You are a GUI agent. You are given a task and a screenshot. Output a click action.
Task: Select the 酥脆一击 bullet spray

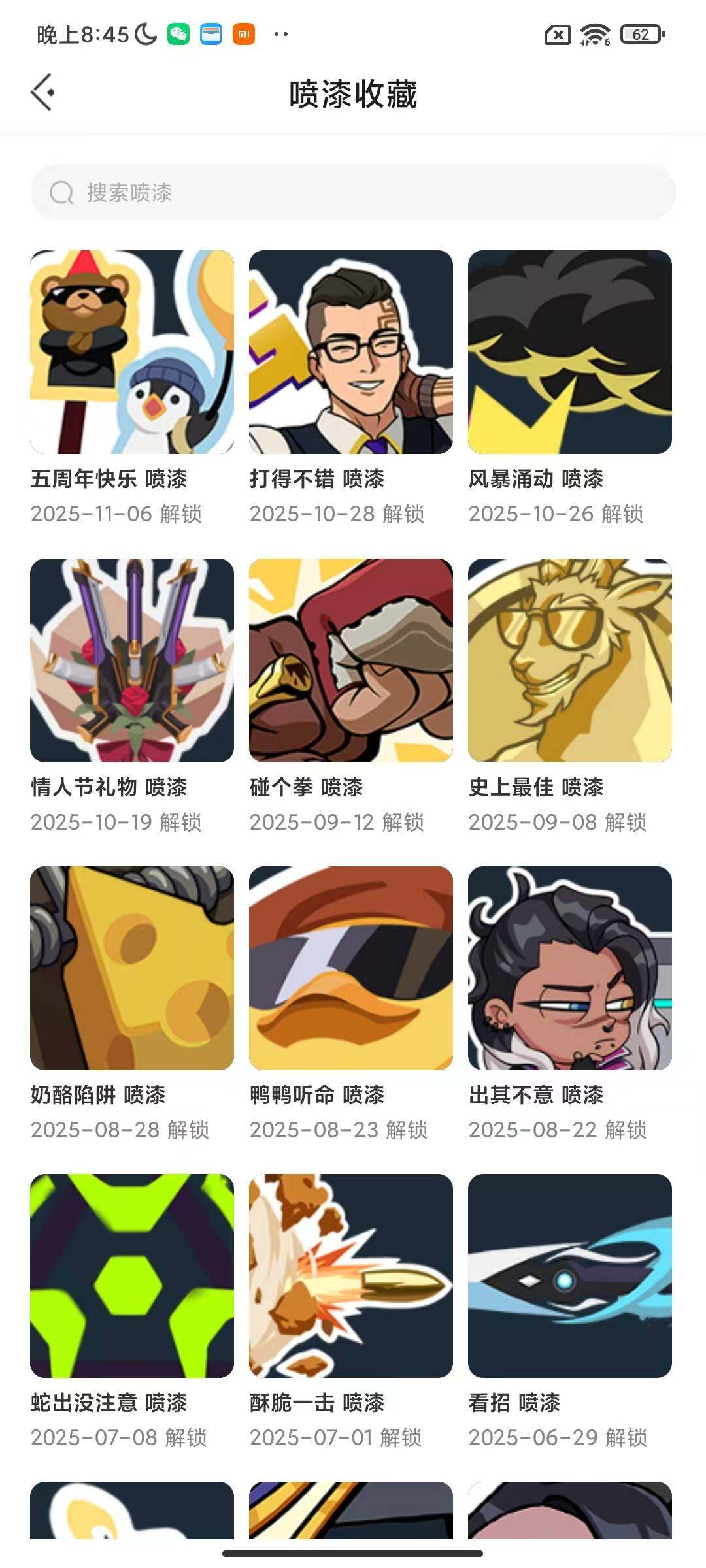pyautogui.click(x=352, y=1274)
